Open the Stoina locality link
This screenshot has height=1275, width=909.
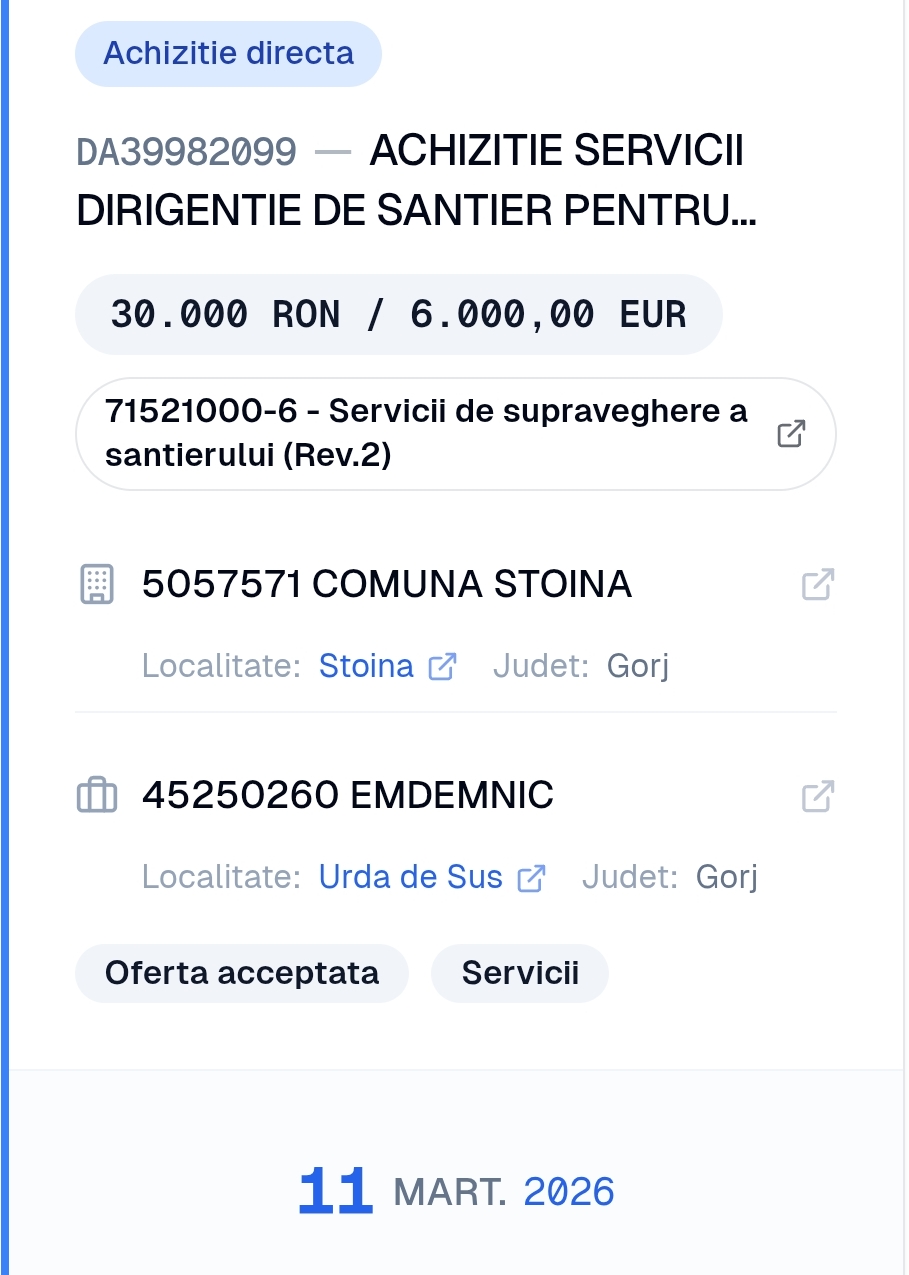tap(387, 666)
